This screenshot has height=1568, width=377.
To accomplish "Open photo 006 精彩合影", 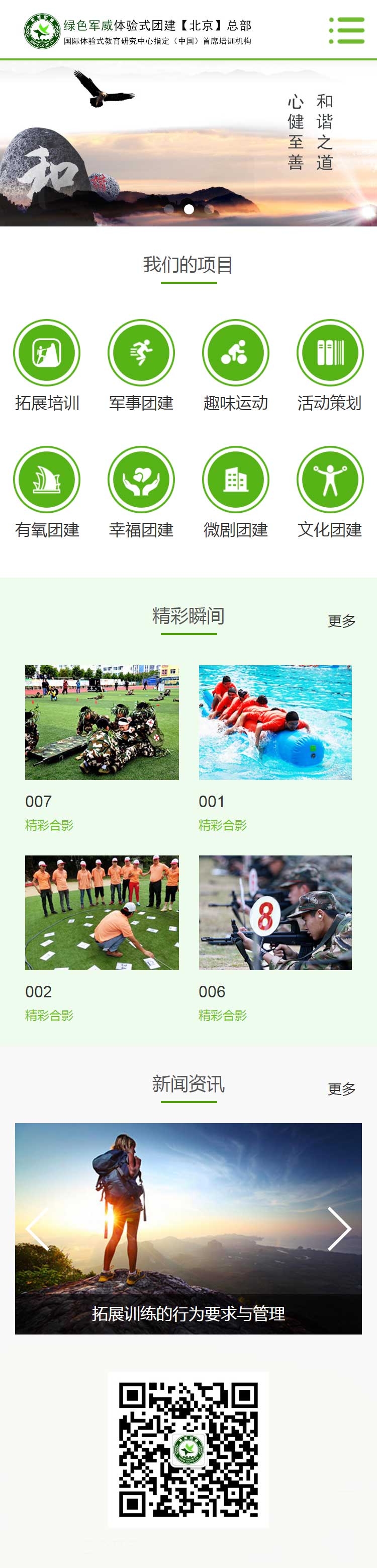I will 275,912.
